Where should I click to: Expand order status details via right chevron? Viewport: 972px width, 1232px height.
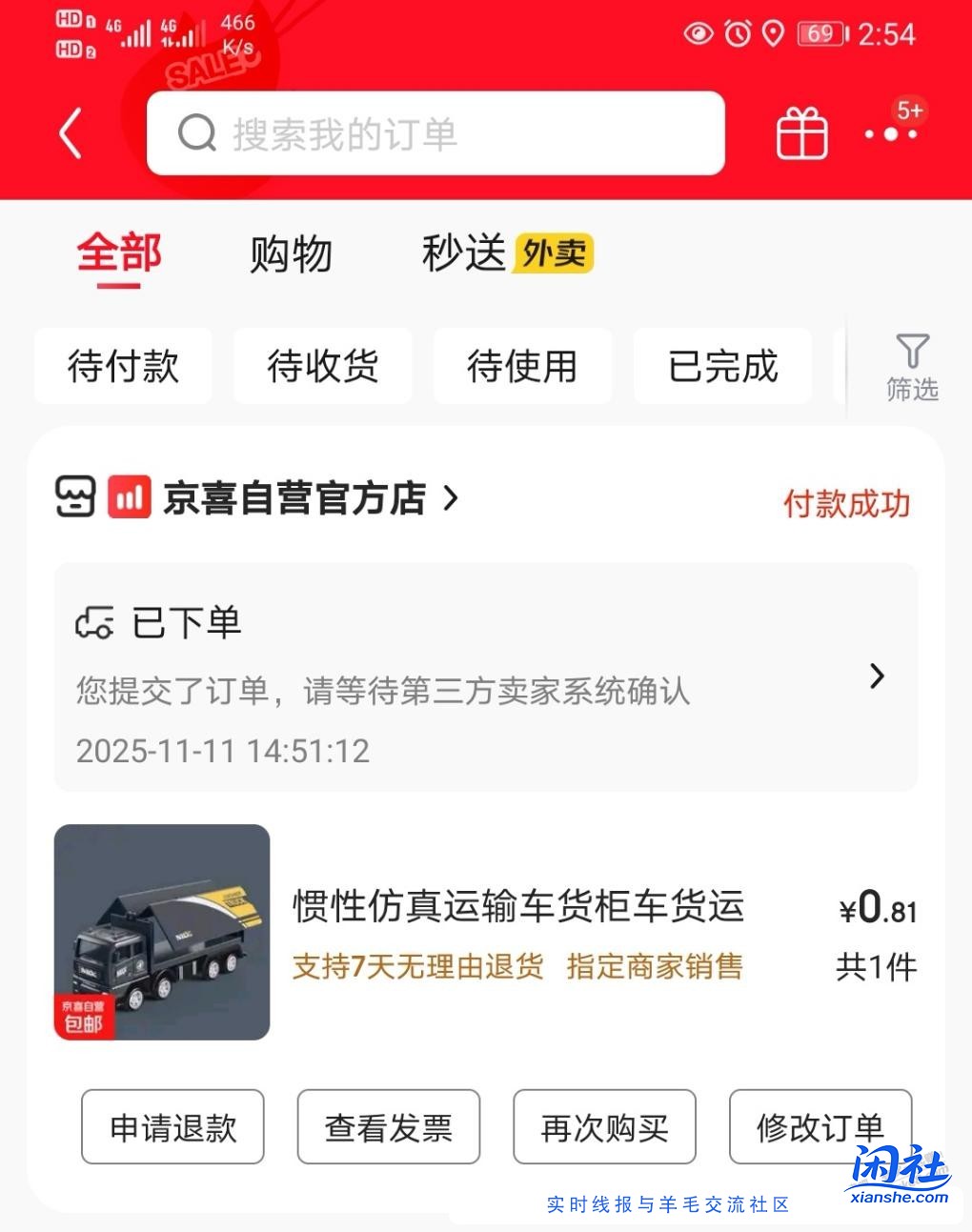[877, 677]
